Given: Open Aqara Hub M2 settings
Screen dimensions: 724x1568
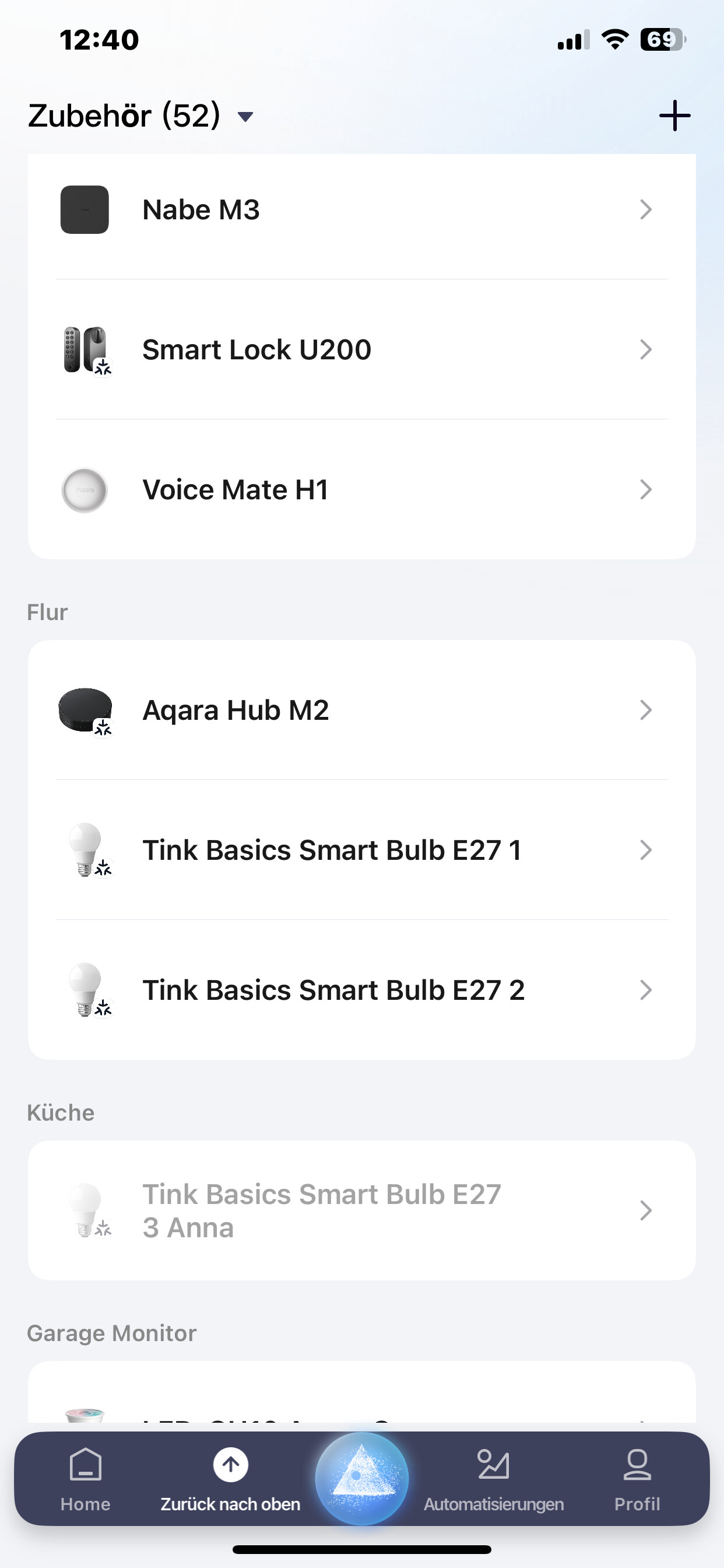Looking at the screenshot, I should point(361,710).
